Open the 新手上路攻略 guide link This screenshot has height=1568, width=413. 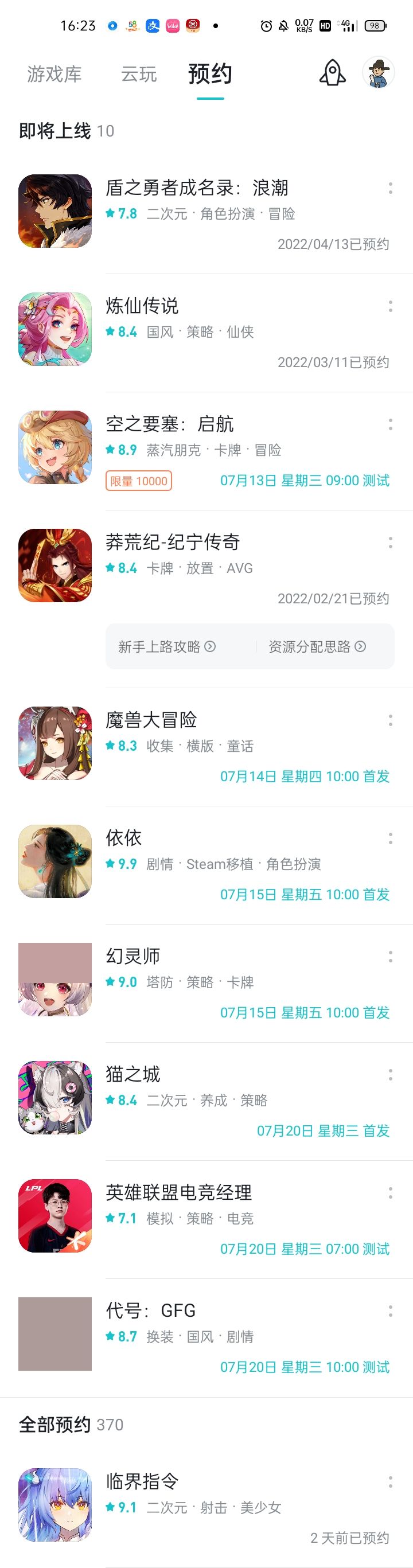166,646
